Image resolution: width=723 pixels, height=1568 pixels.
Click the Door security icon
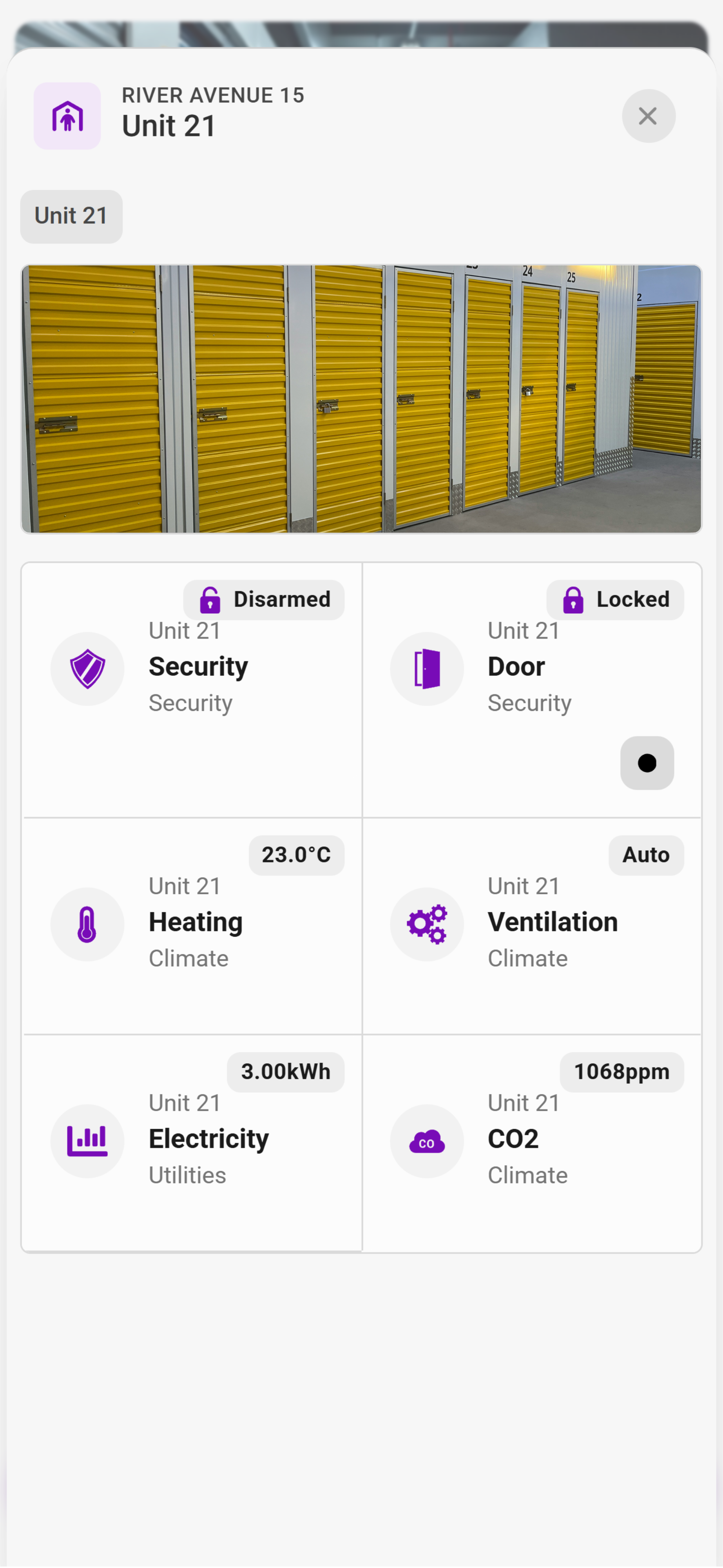[426, 668]
